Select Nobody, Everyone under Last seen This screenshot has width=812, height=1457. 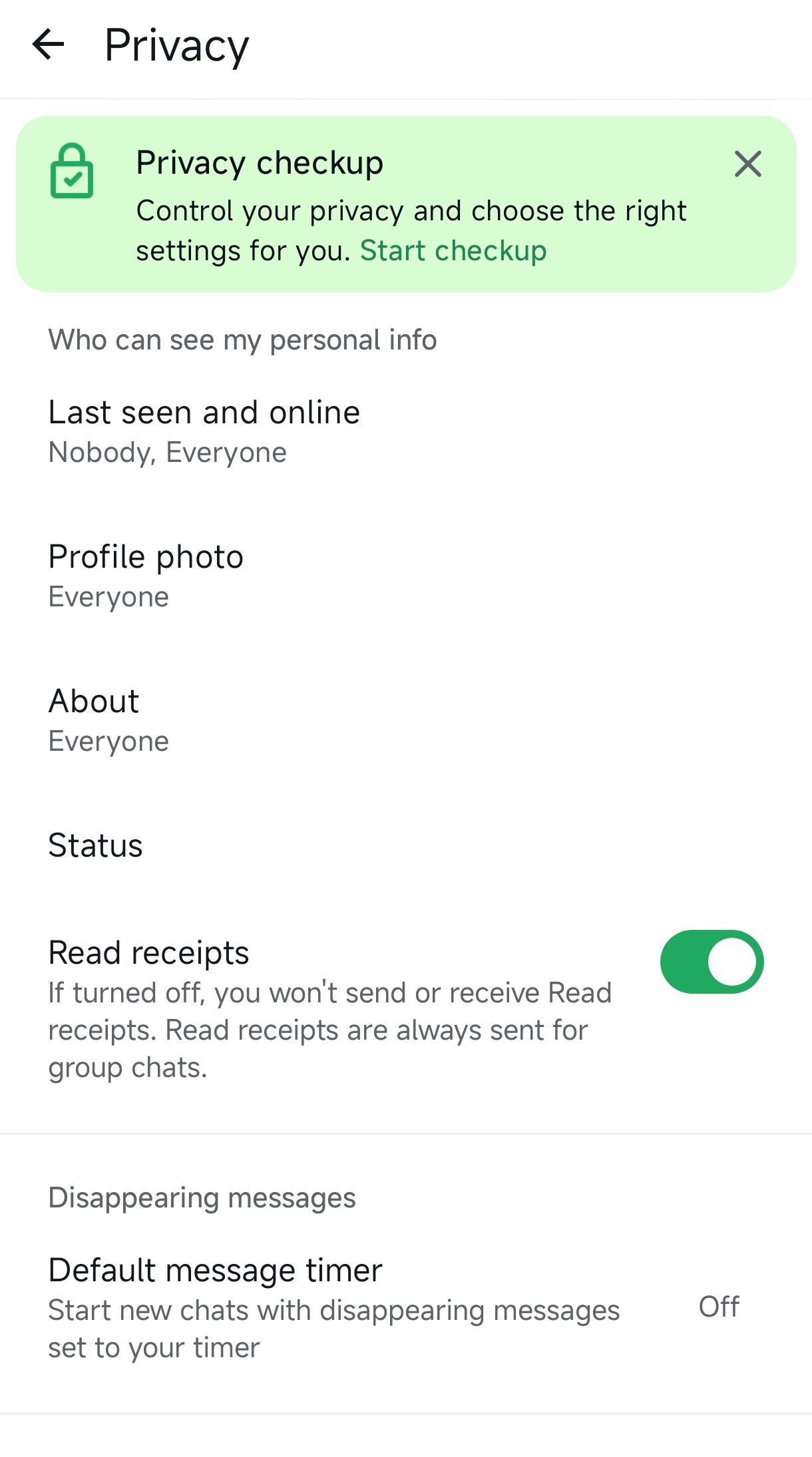167,452
